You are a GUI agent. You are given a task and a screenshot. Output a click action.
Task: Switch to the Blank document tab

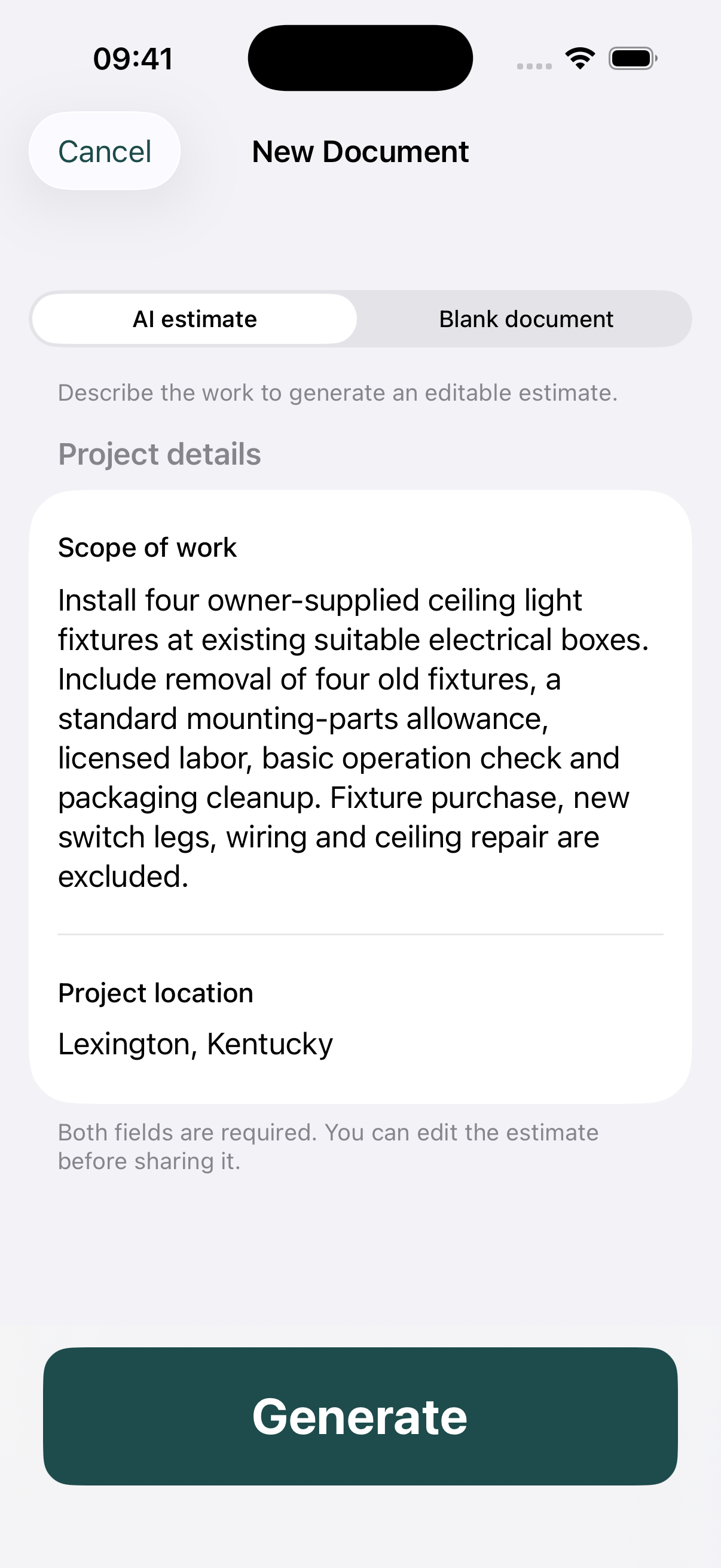[x=526, y=319]
